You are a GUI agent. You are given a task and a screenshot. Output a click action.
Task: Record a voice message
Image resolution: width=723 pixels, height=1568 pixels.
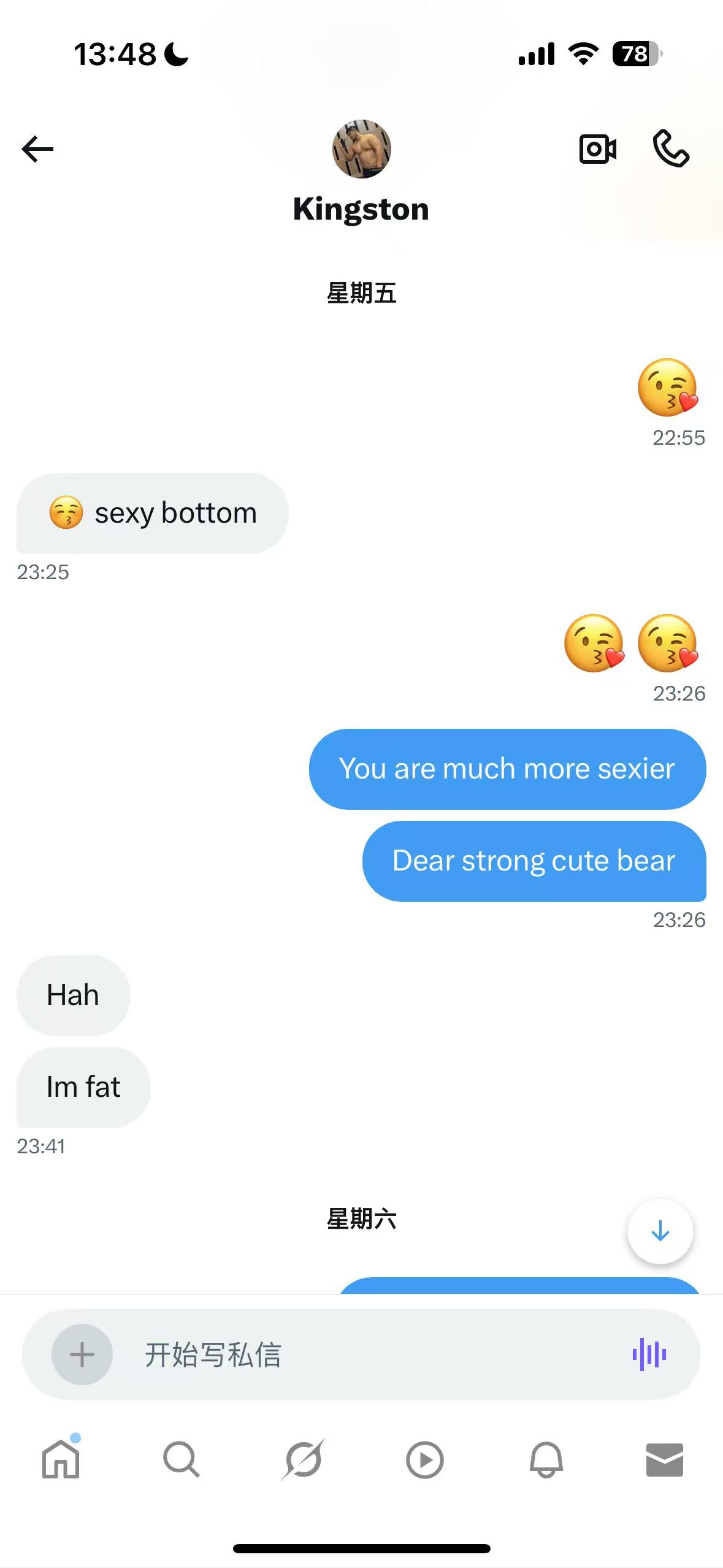pos(649,1355)
